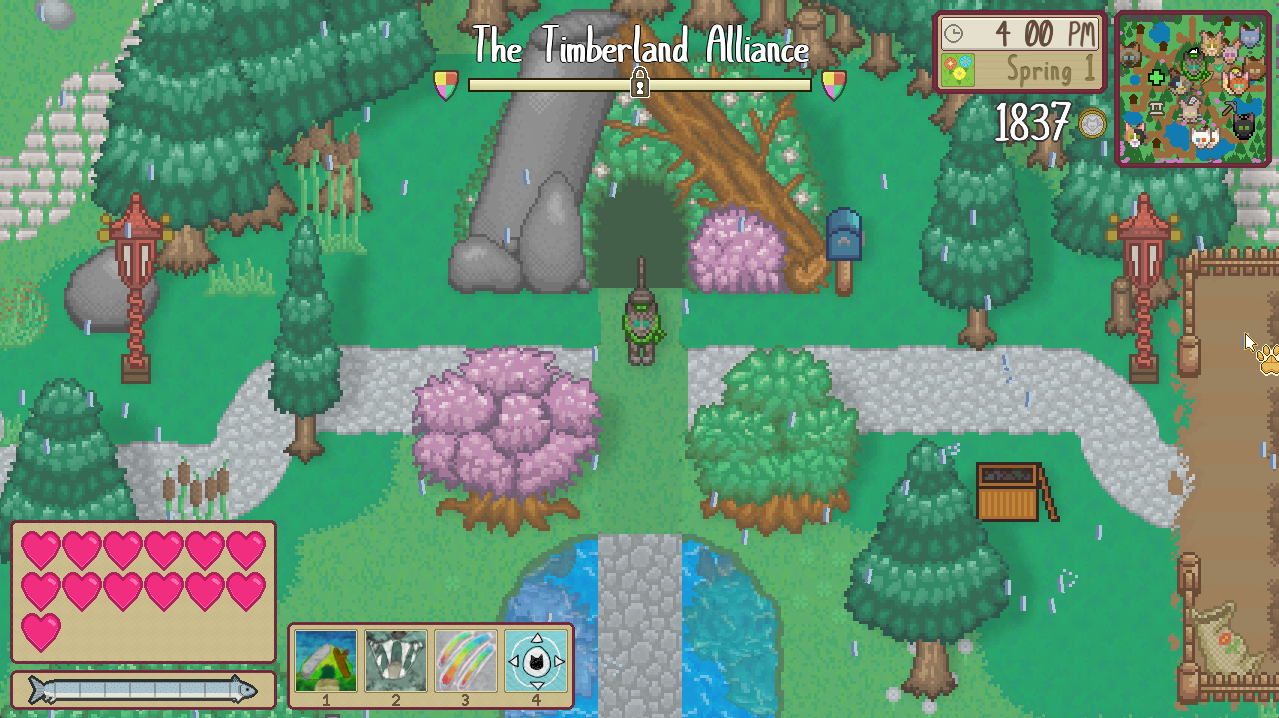Activate hotbar slot 2 bite skill
The width and height of the screenshot is (1279, 718).
pos(396,660)
